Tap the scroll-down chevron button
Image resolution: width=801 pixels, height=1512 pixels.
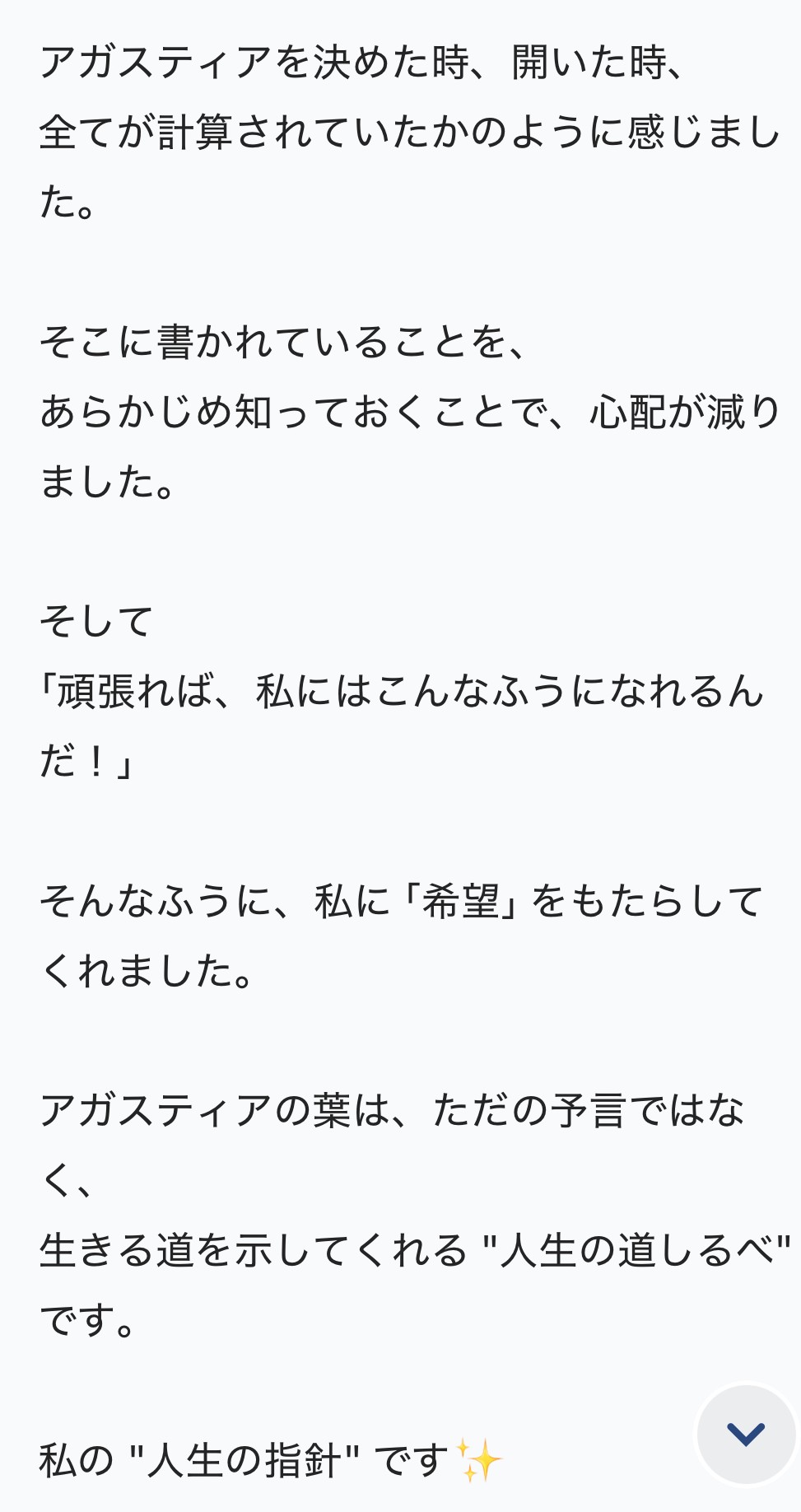(x=746, y=1434)
